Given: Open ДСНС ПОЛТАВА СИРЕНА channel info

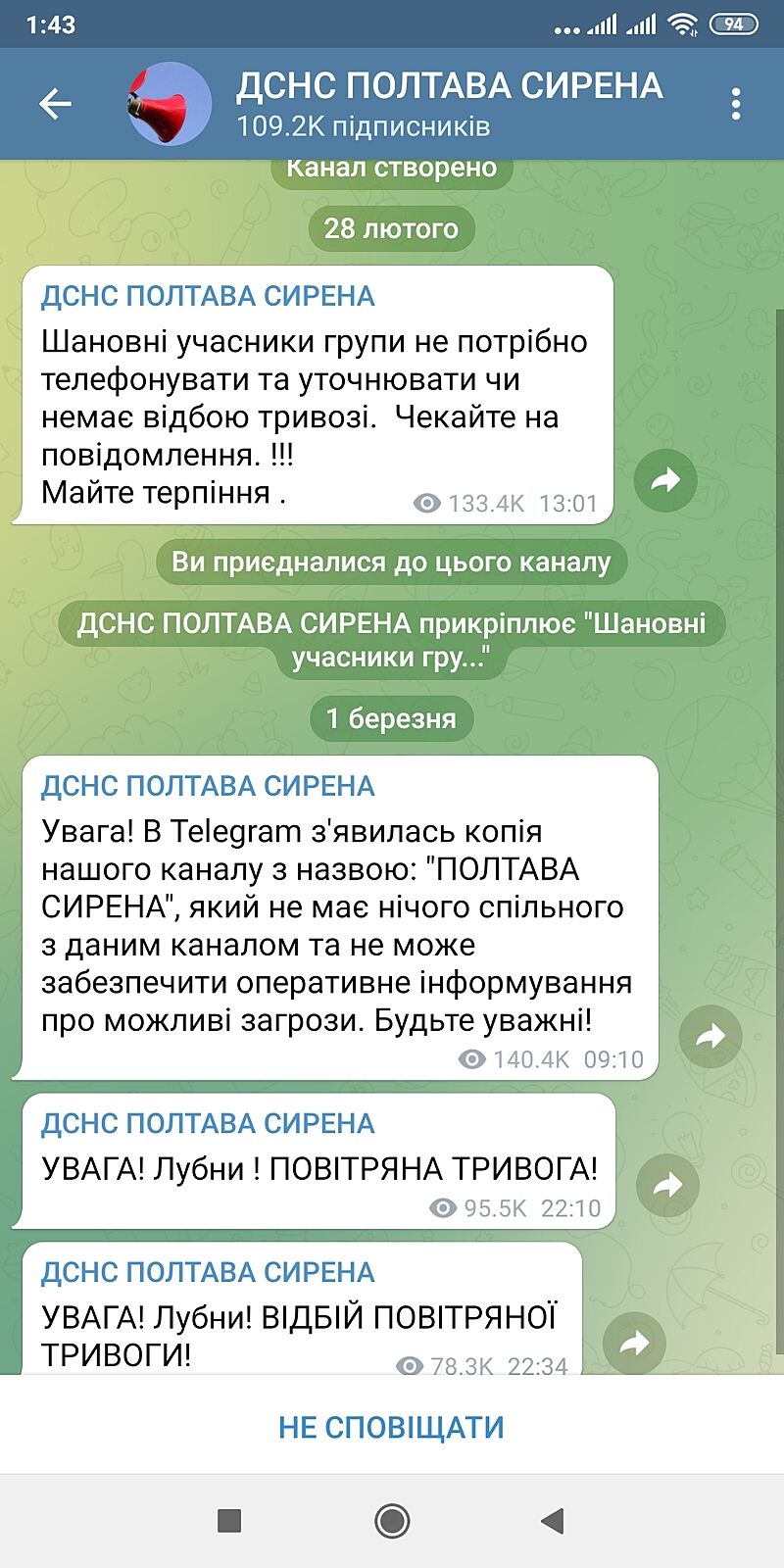Looking at the screenshot, I should [449, 103].
